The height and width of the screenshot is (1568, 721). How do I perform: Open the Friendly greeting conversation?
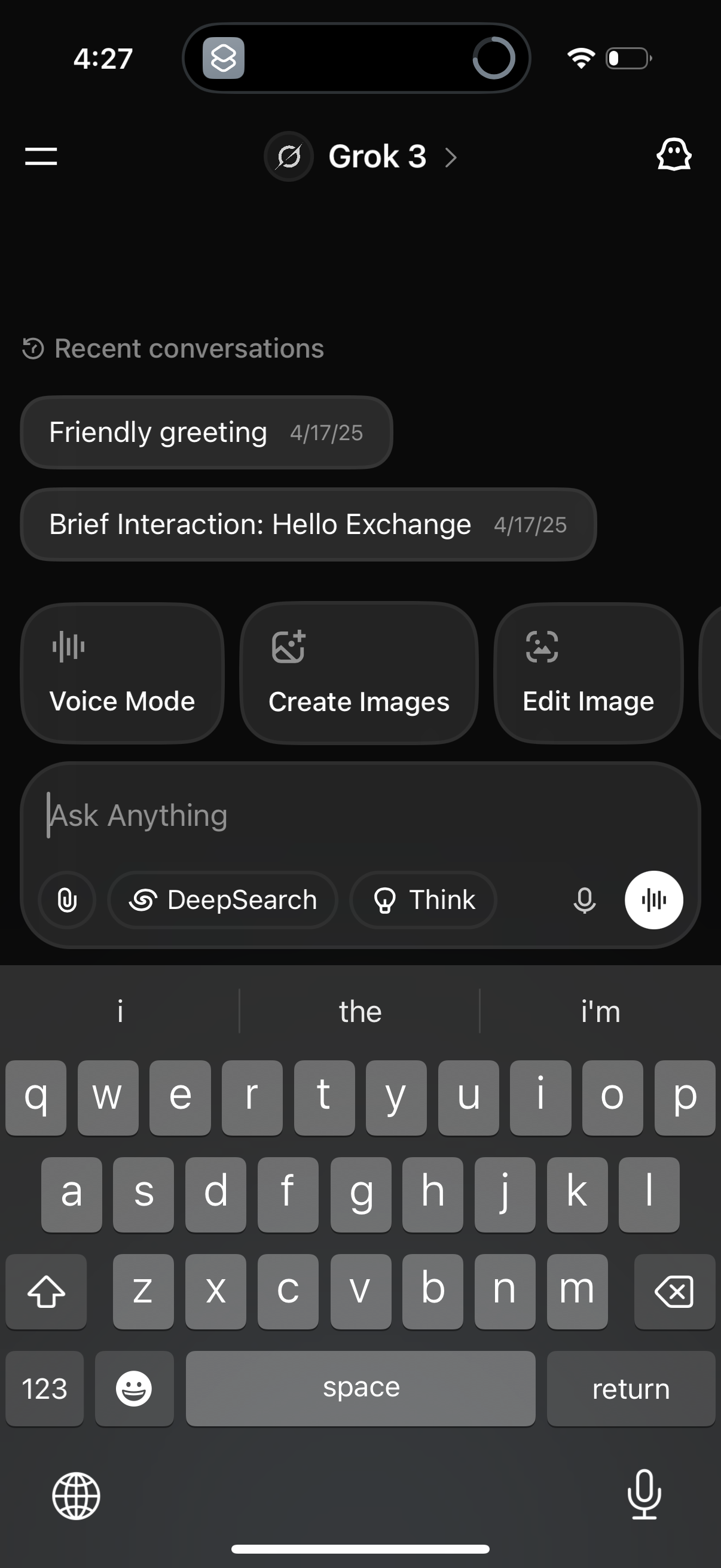pyautogui.click(x=206, y=432)
